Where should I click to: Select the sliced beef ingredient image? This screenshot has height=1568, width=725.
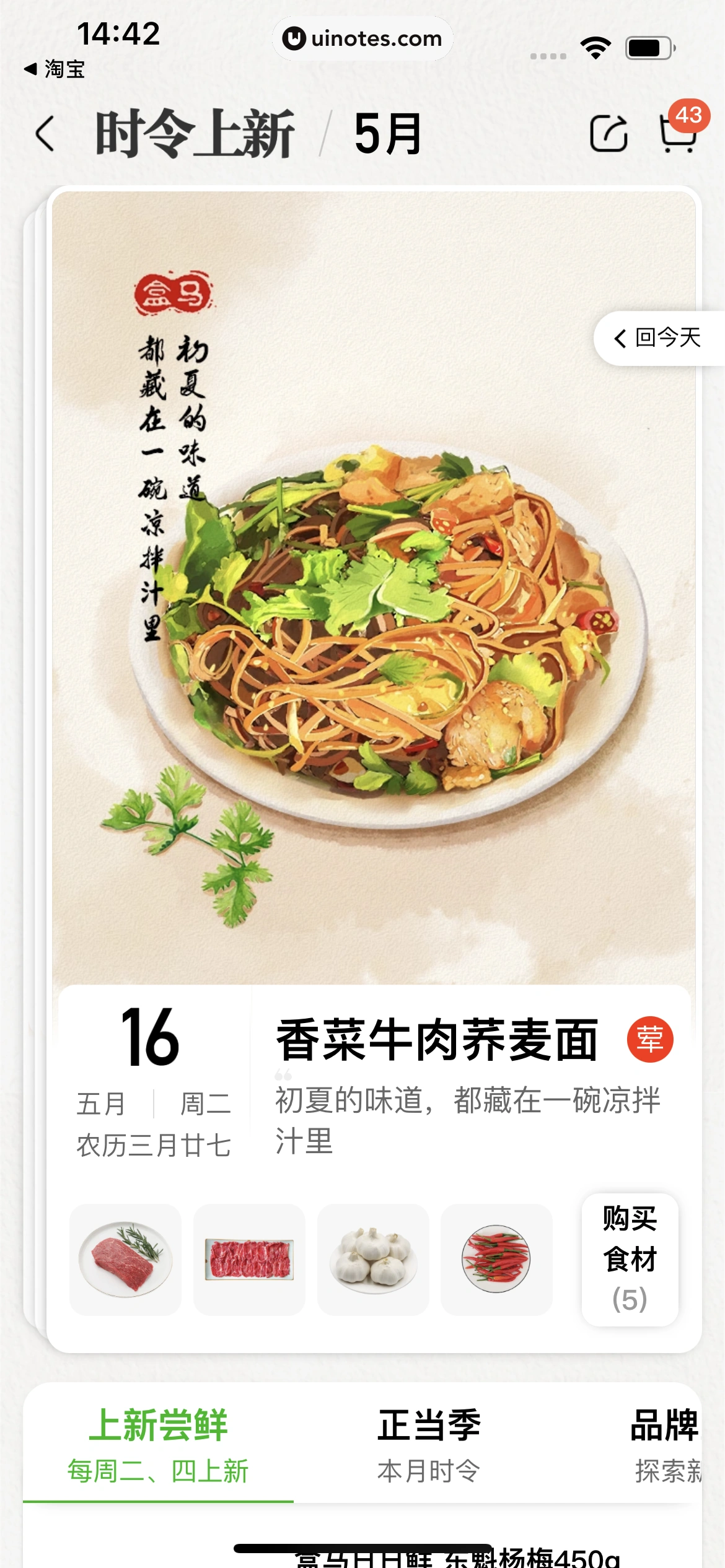[249, 1261]
